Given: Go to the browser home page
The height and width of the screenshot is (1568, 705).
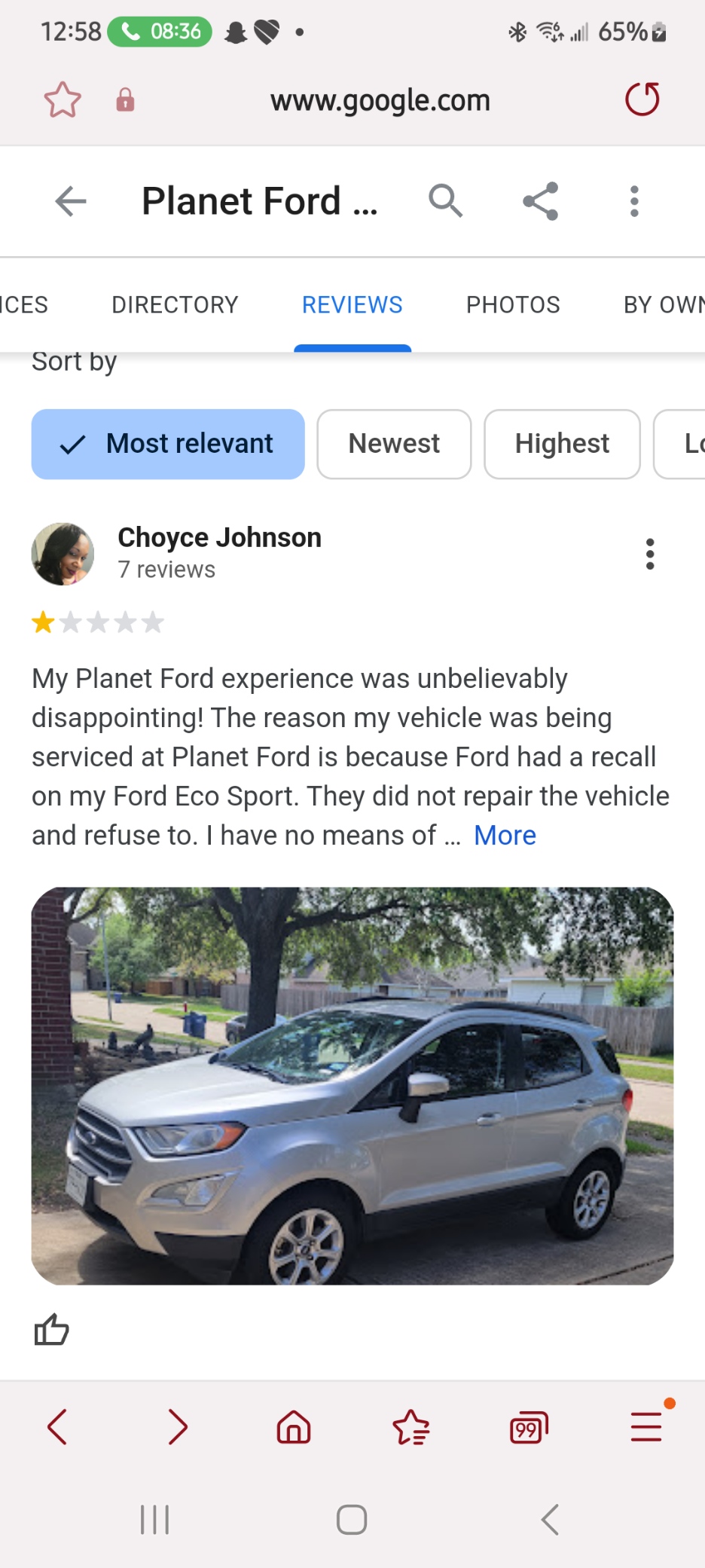Looking at the screenshot, I should [294, 1427].
